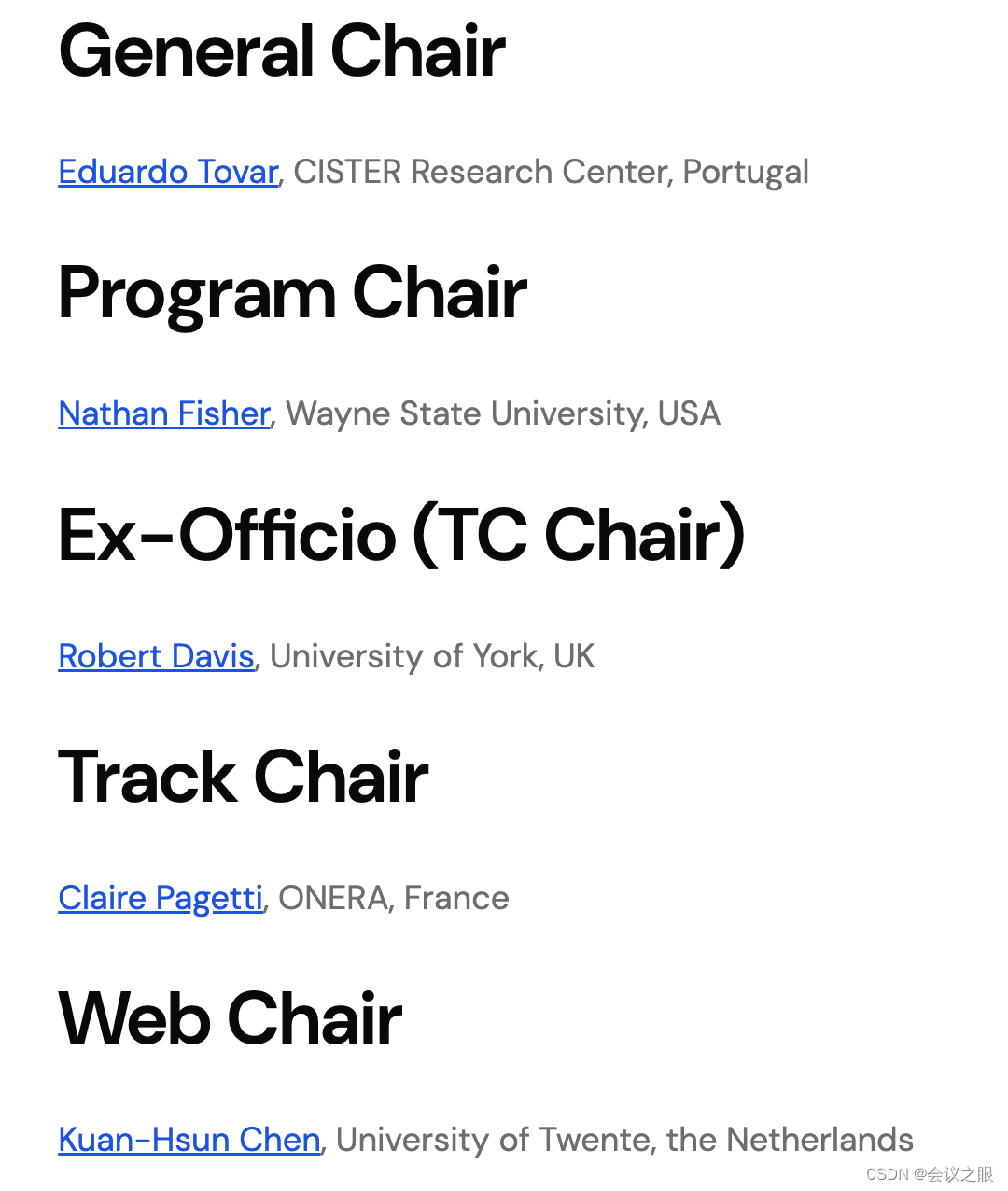Open the Claire Pagetti link
The height and width of the screenshot is (1191, 1008).
tap(161, 898)
